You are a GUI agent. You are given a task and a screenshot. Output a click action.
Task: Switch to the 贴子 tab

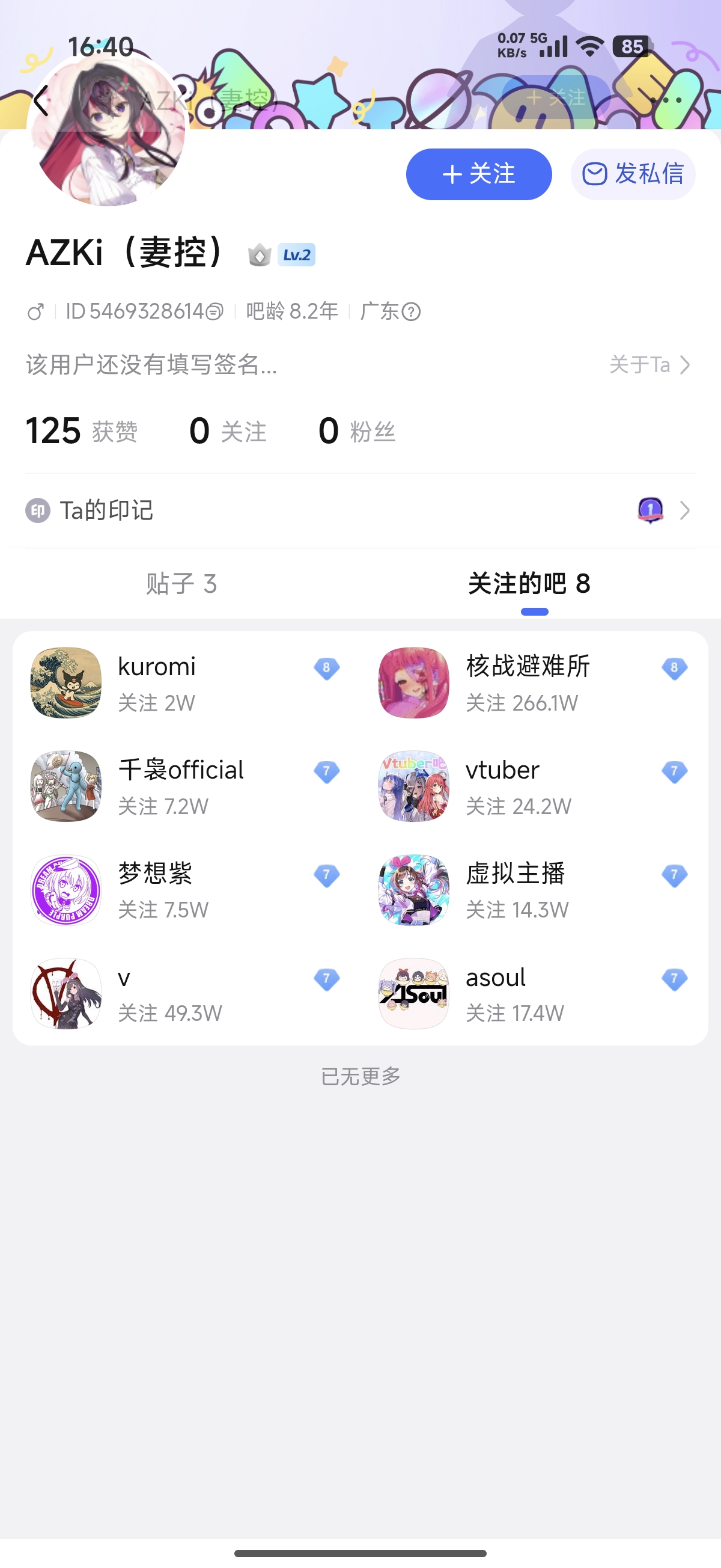pyautogui.click(x=181, y=584)
